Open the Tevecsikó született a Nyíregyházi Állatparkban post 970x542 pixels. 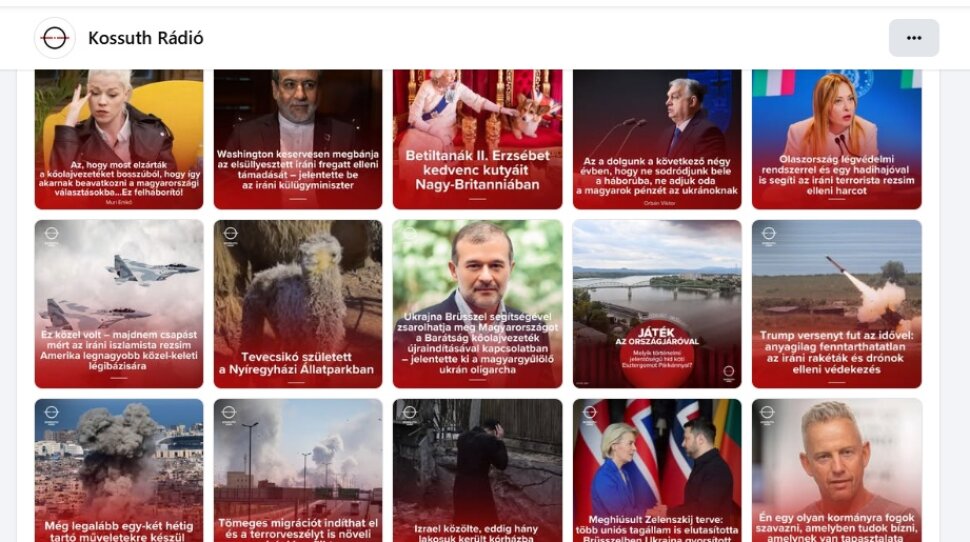click(298, 304)
